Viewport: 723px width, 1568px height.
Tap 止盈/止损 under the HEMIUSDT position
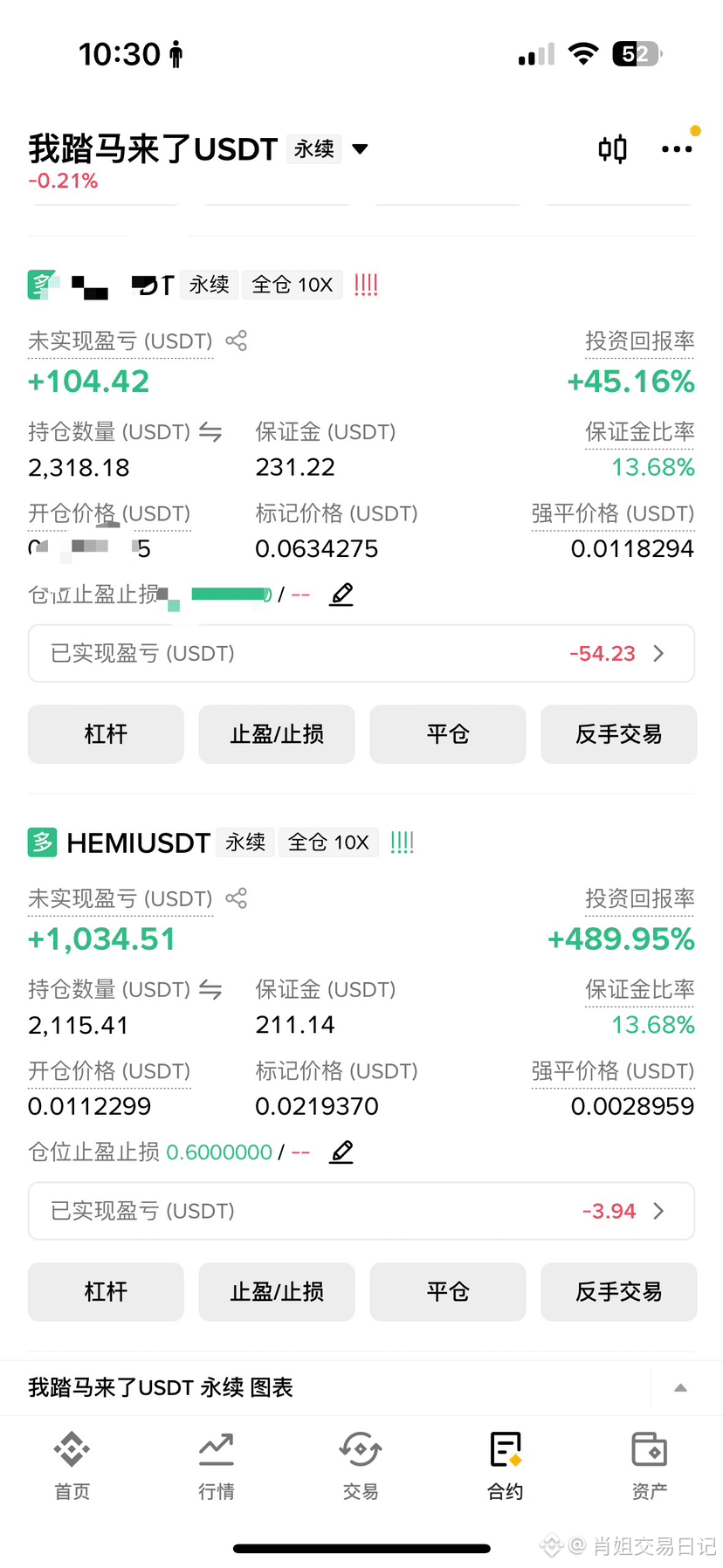point(277,1291)
